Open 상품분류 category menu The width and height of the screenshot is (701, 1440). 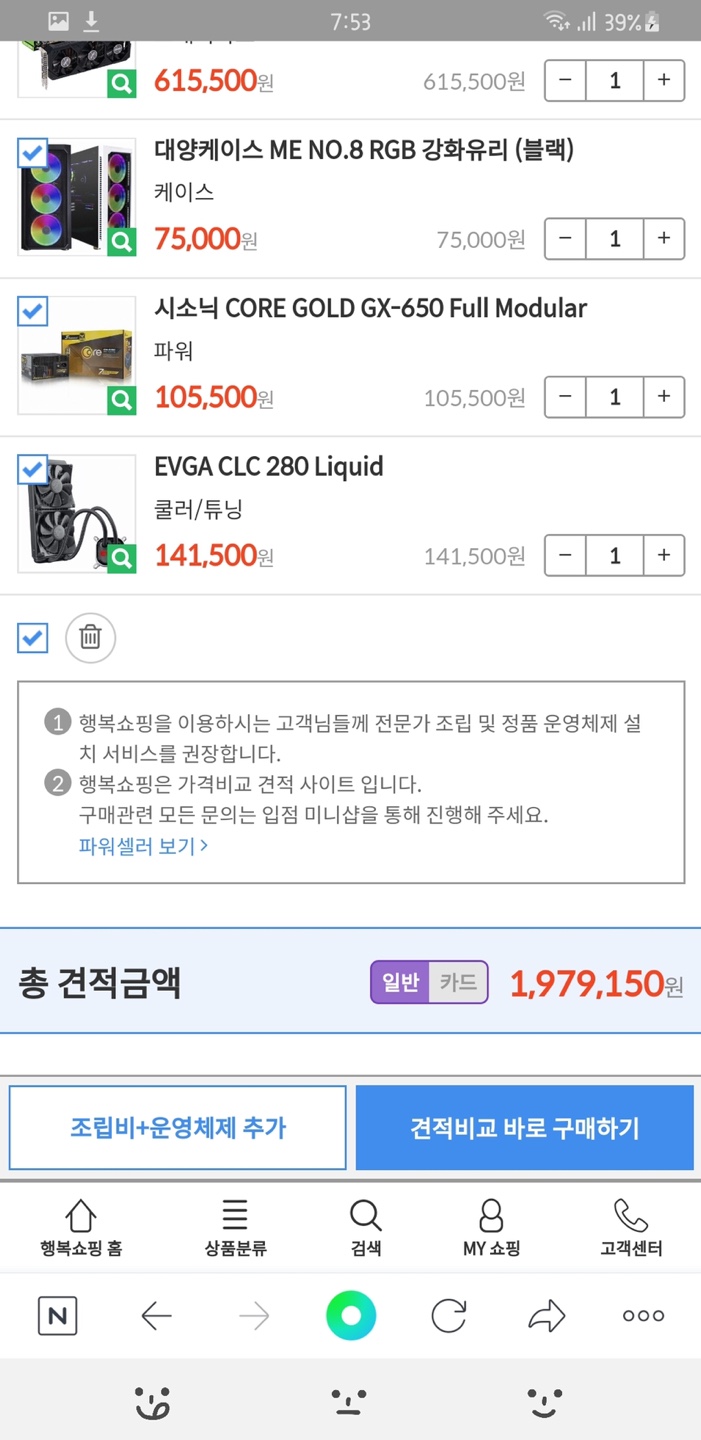[234, 1228]
